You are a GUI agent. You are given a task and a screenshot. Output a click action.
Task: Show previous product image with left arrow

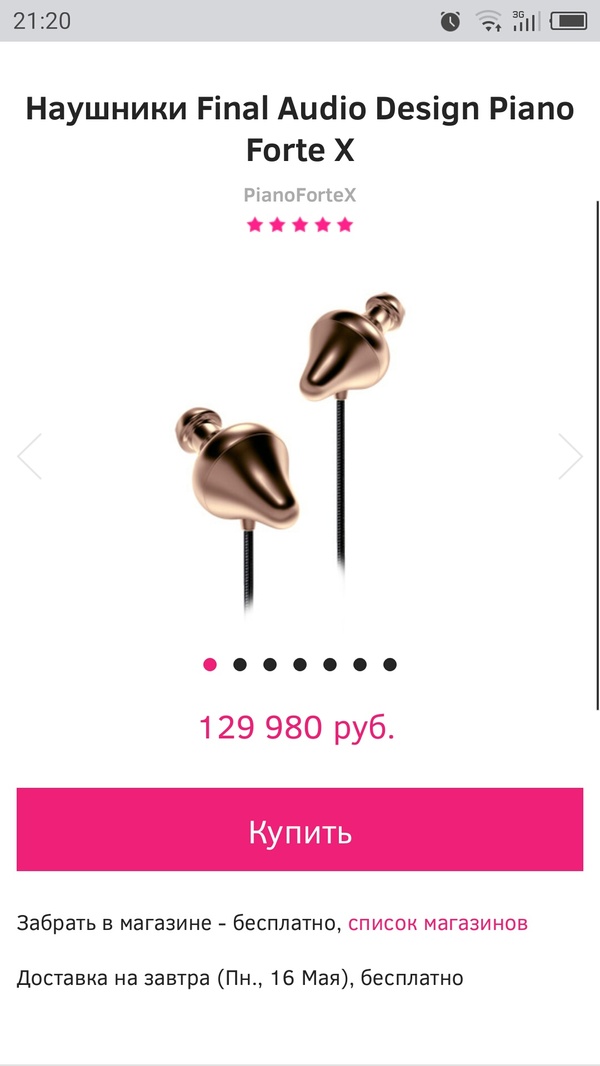click(x=30, y=456)
